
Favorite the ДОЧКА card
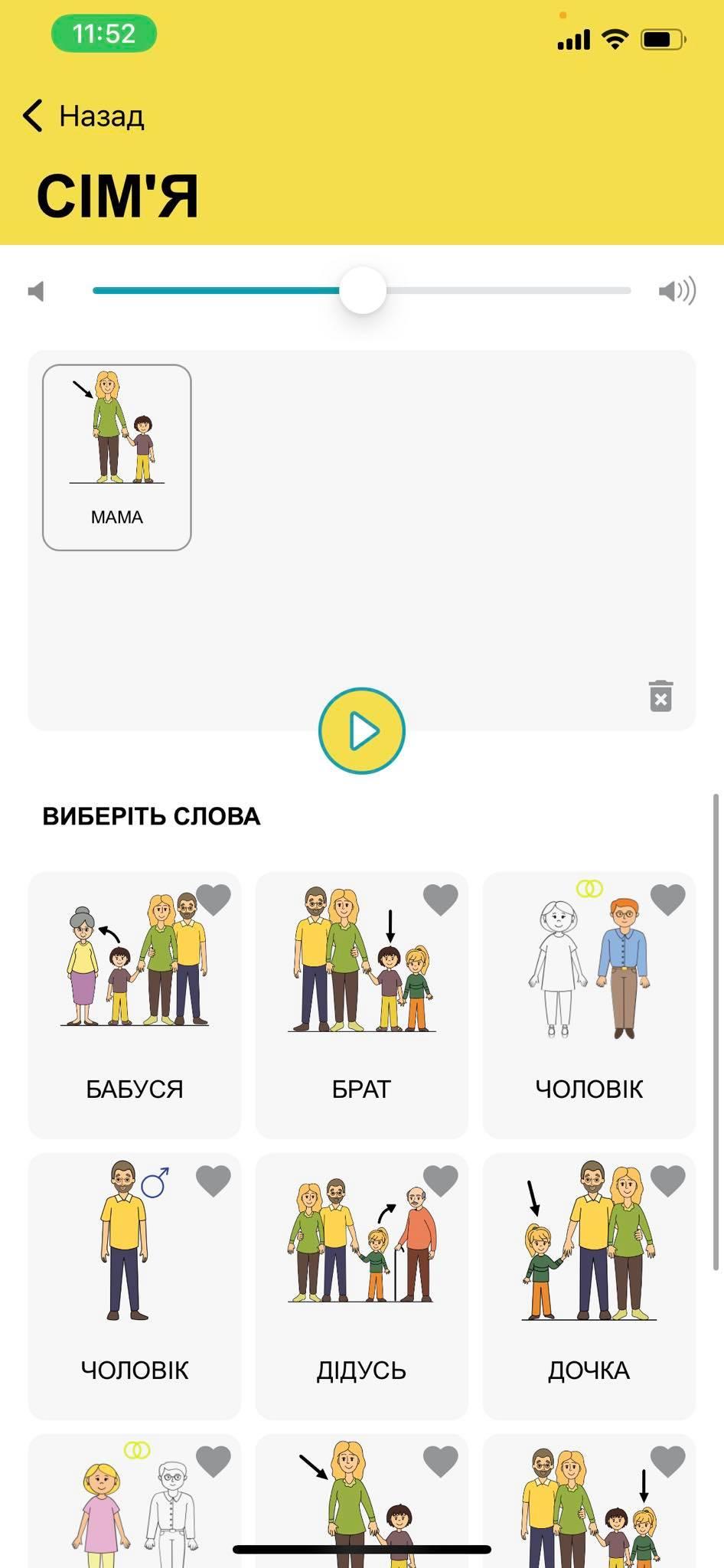(x=668, y=1181)
